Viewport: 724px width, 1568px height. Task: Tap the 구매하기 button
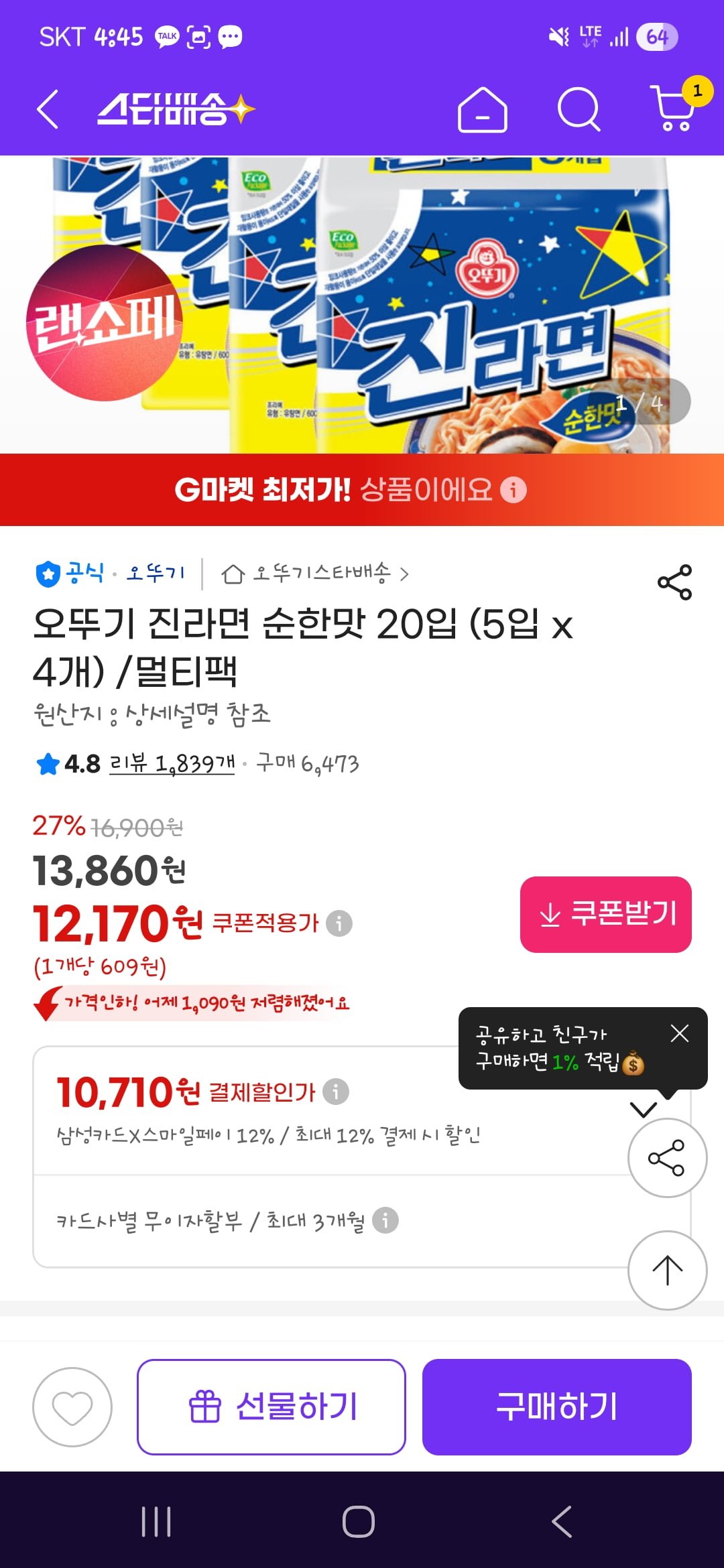(556, 1407)
